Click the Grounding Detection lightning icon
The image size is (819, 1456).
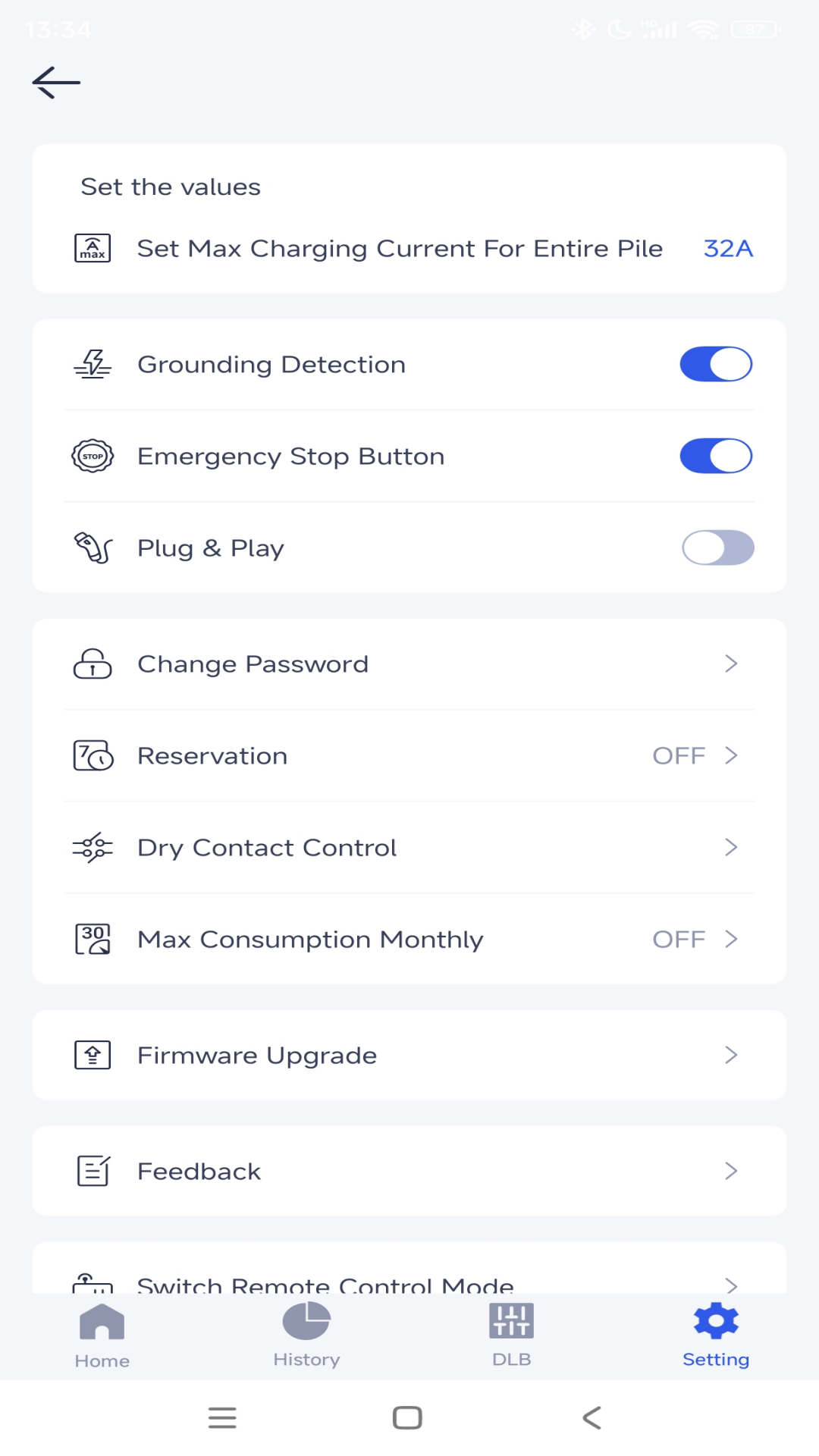[x=91, y=363]
